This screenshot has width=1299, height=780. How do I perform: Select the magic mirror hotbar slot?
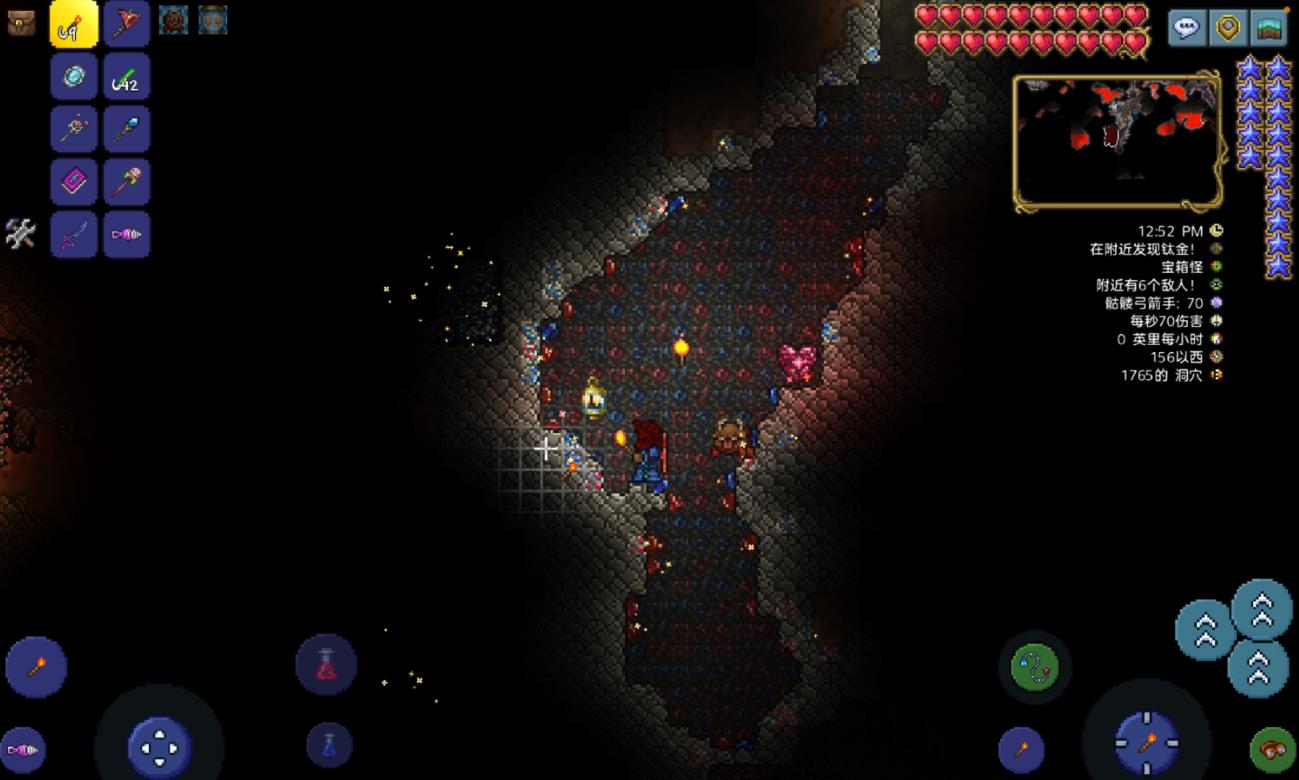tap(75, 77)
